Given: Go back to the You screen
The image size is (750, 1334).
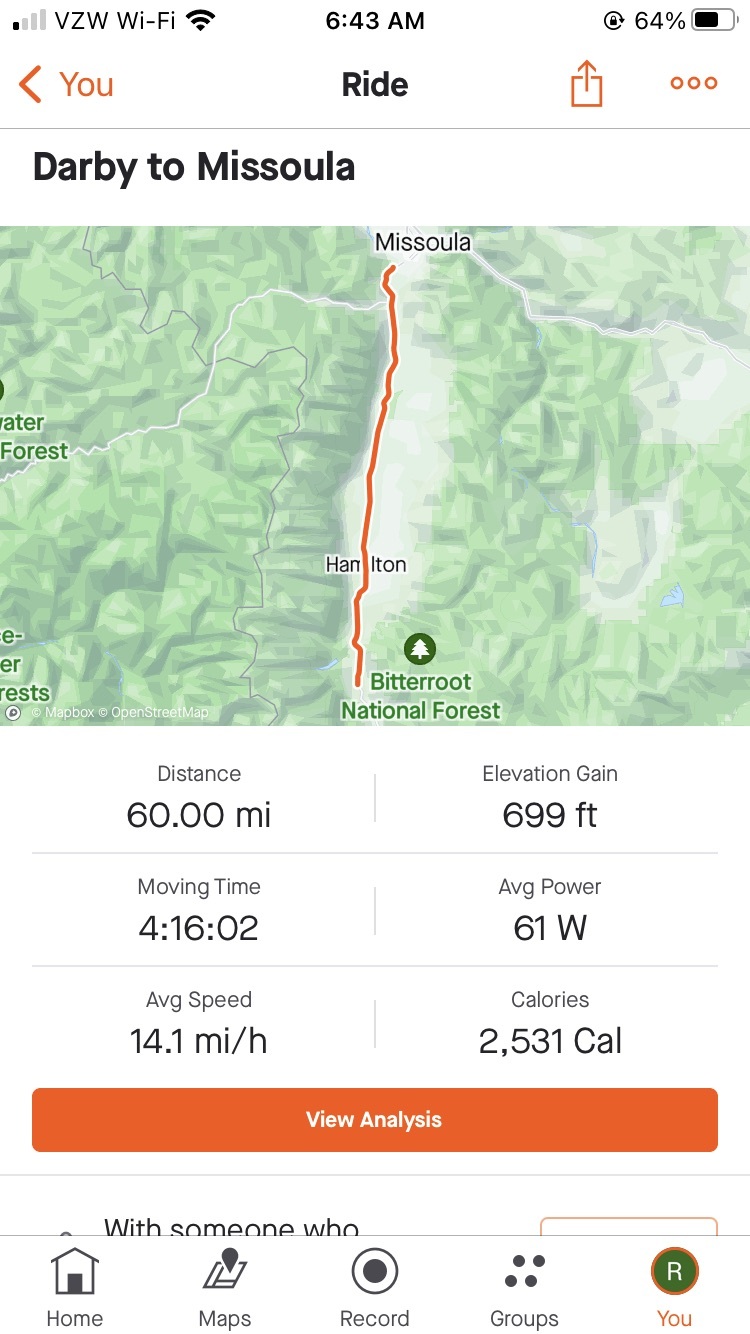Looking at the screenshot, I should coord(66,85).
